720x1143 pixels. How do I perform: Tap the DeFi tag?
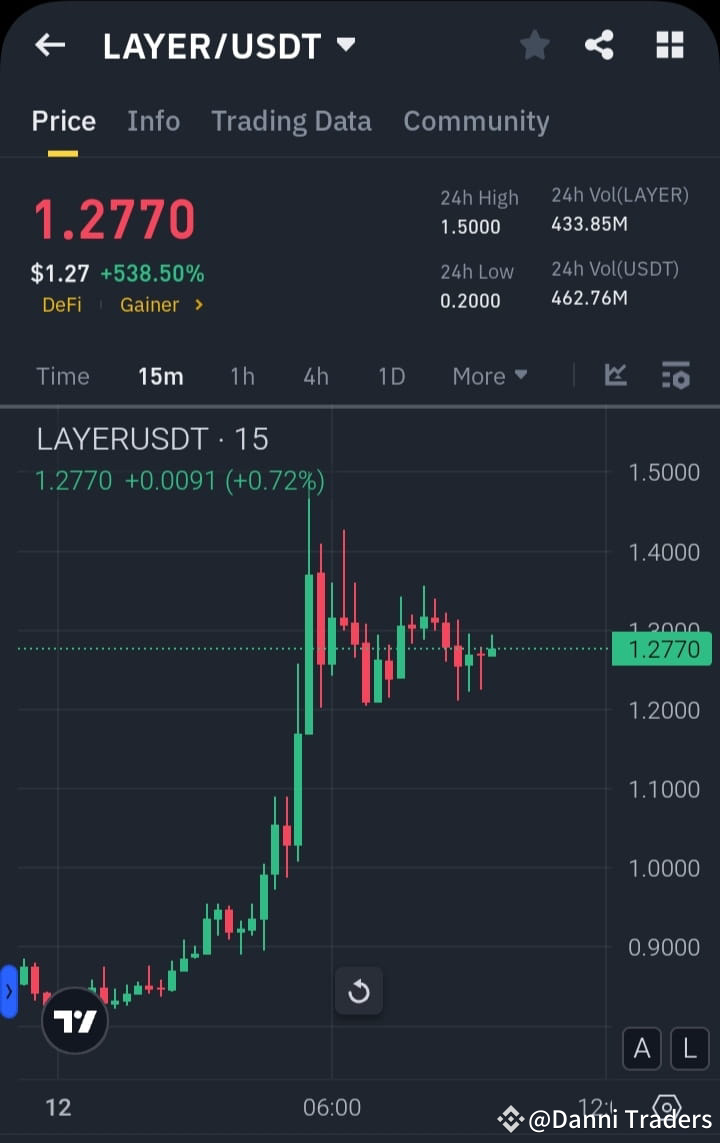[x=61, y=305]
